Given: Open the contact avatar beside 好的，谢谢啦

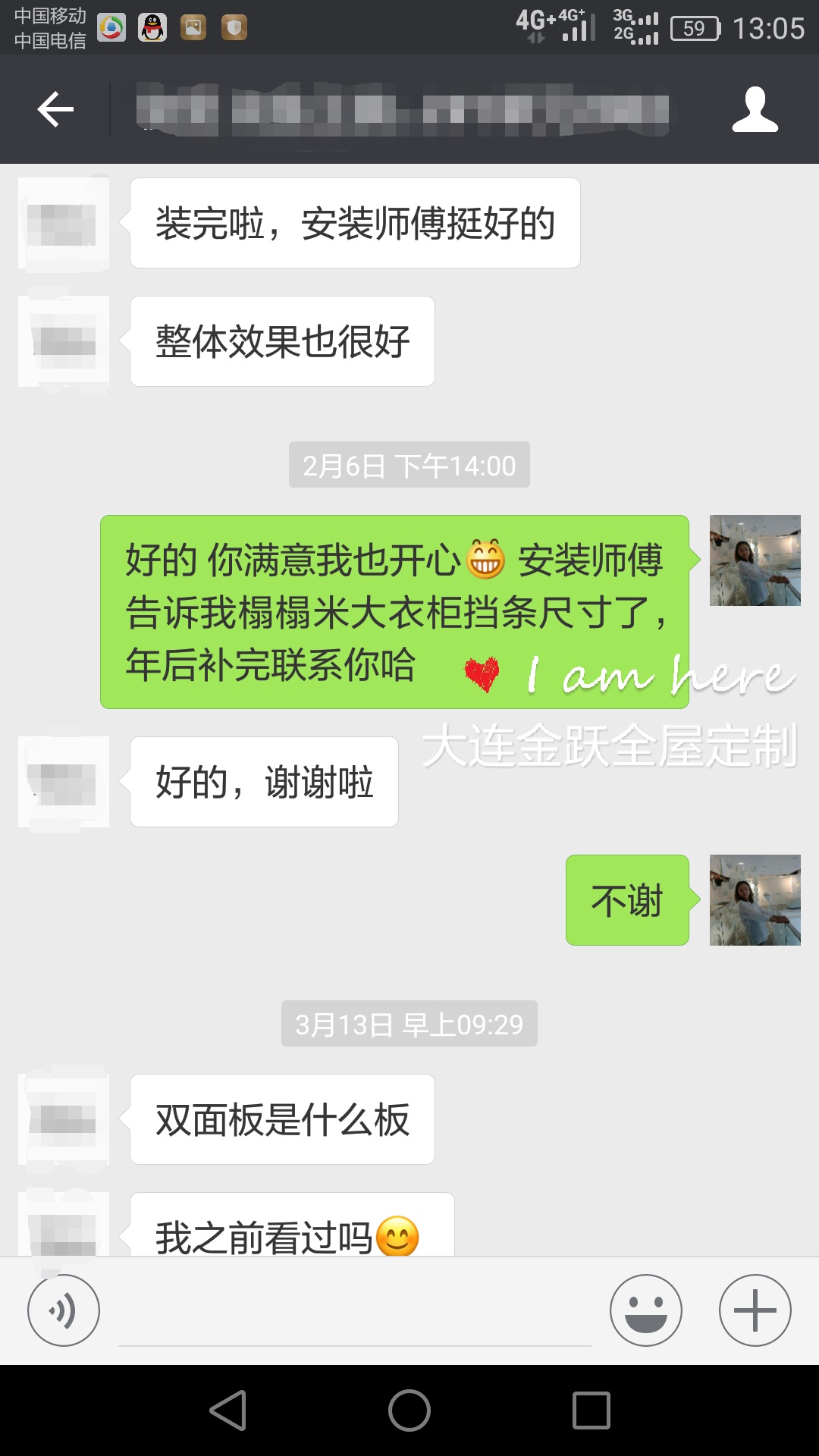Looking at the screenshot, I should 64,782.
